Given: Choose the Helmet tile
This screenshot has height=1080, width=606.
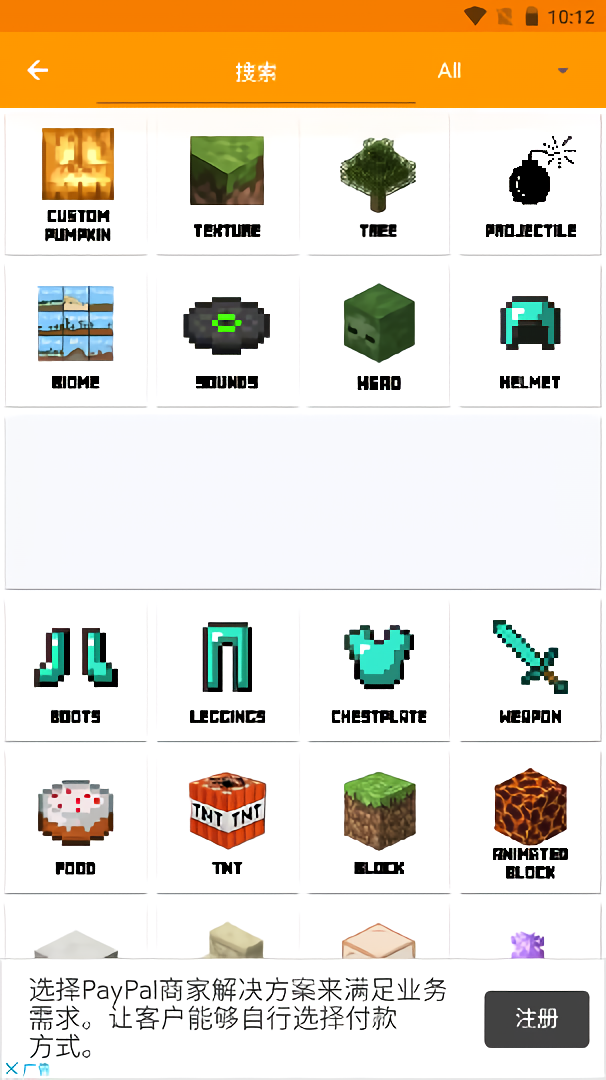Looking at the screenshot, I should click(x=530, y=336).
